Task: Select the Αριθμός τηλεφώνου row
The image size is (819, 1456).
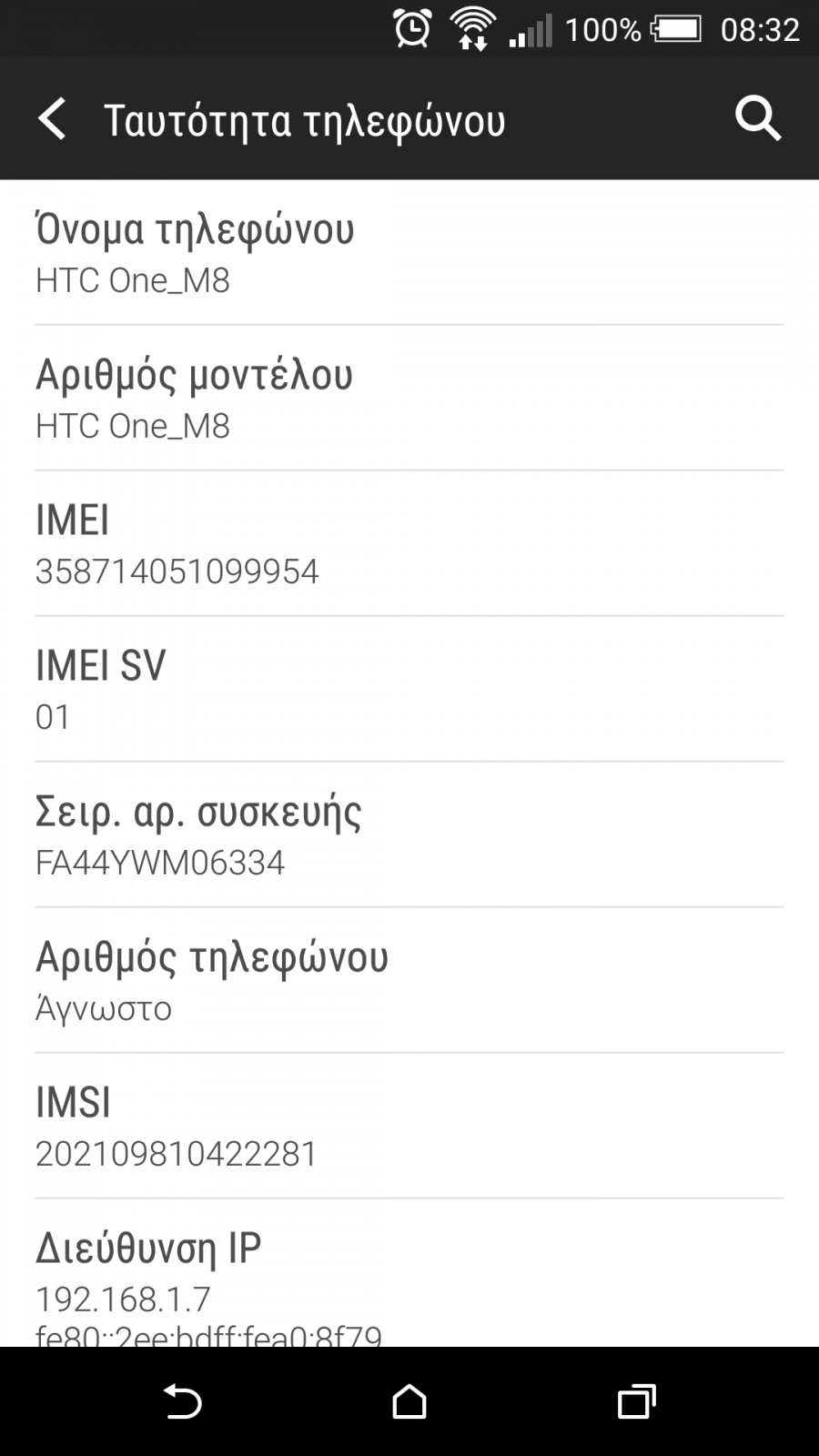Action: [x=409, y=980]
